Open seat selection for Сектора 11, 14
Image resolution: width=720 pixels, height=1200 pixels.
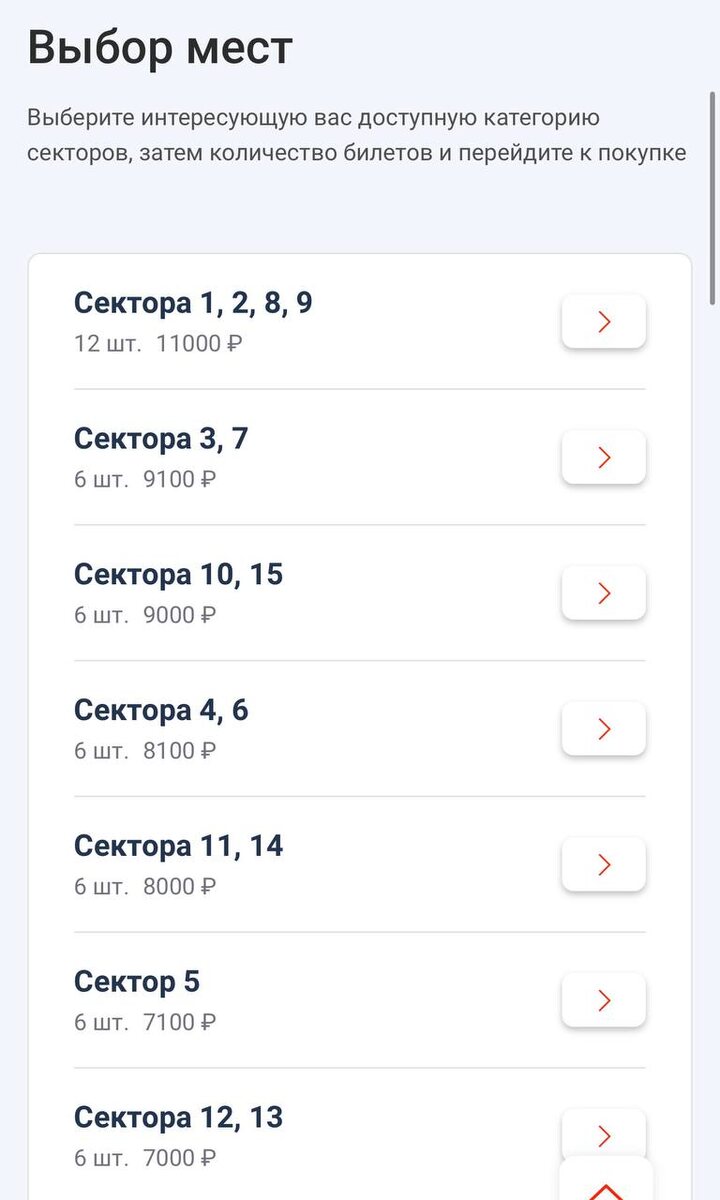pyautogui.click(x=603, y=865)
